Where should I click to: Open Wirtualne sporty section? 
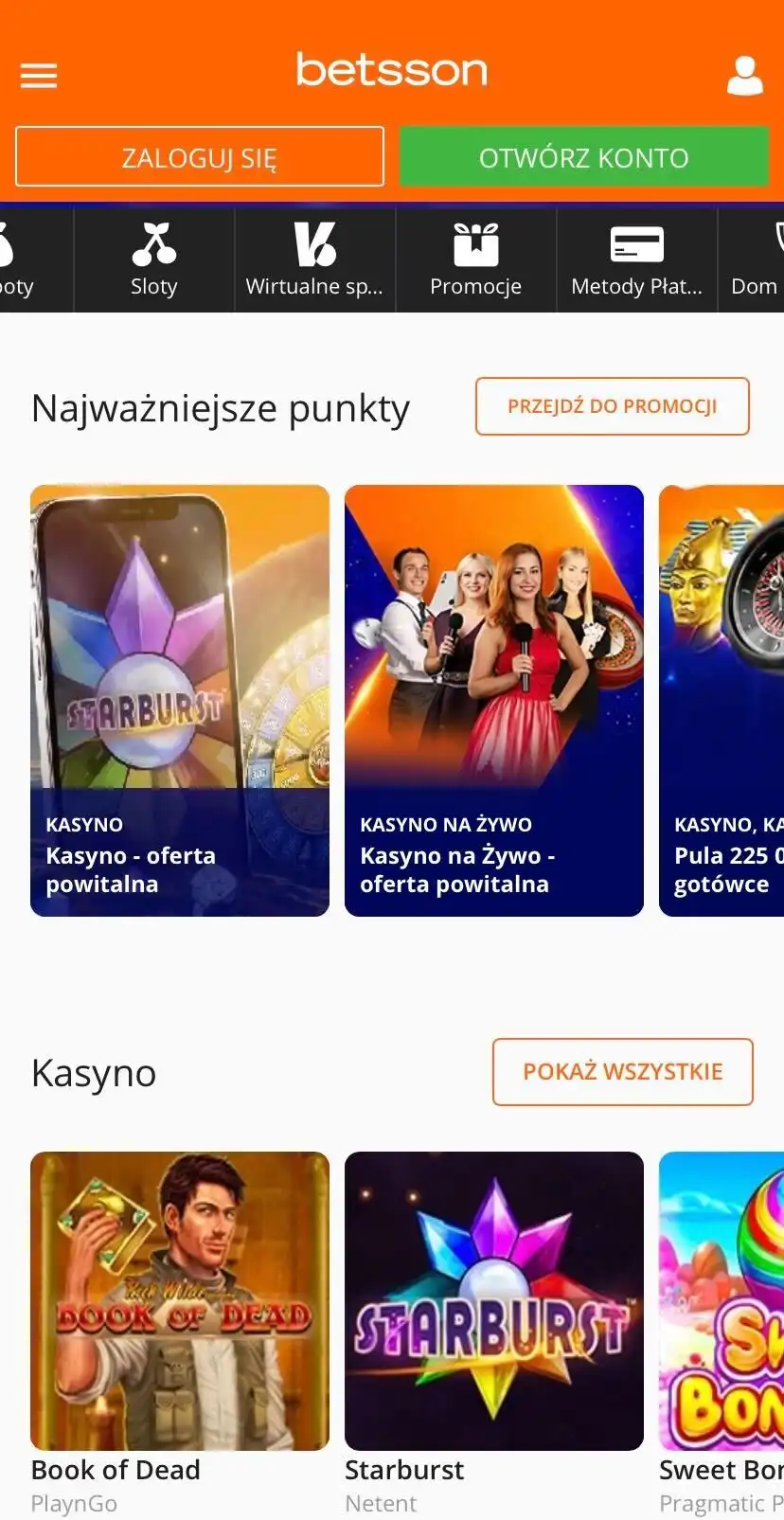coord(314,260)
